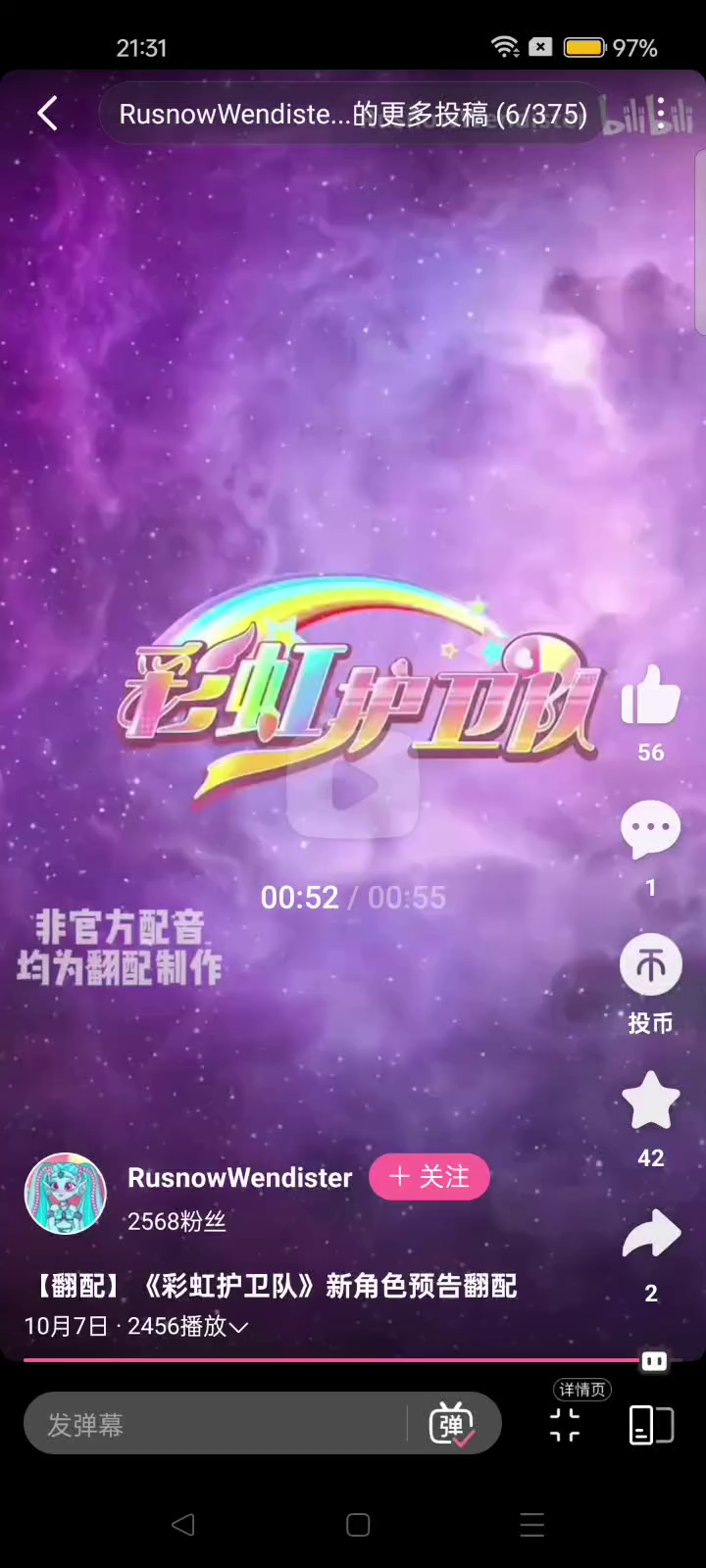
Task: Open the video's comments
Action: 650,830
